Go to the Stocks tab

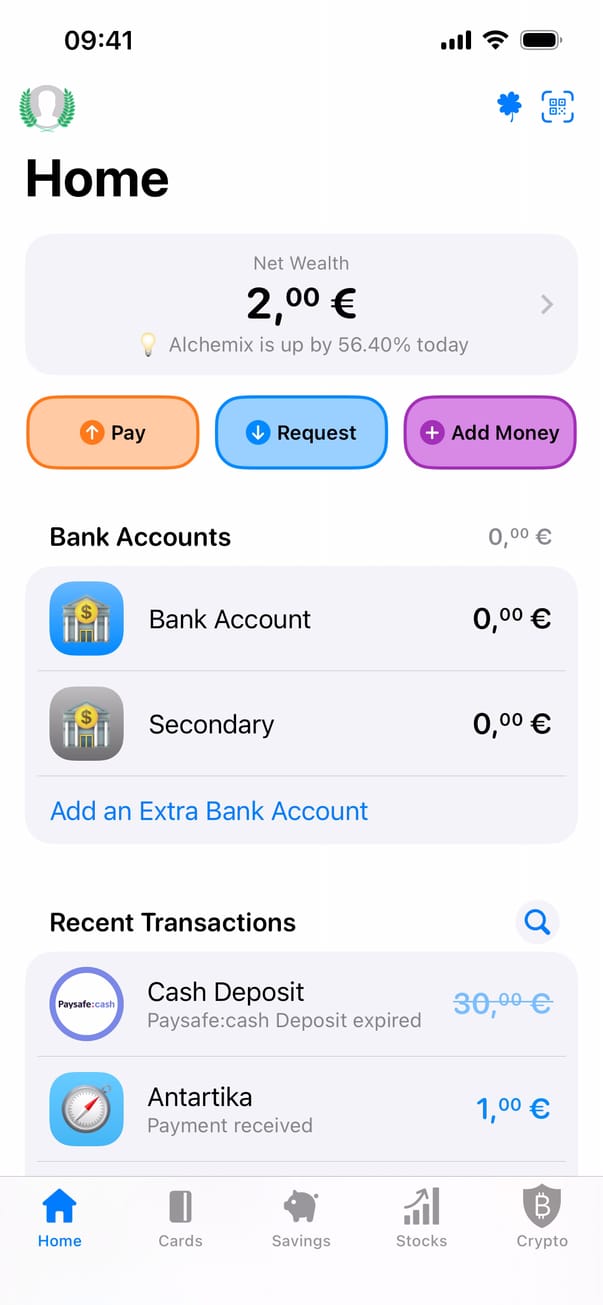tap(421, 1219)
